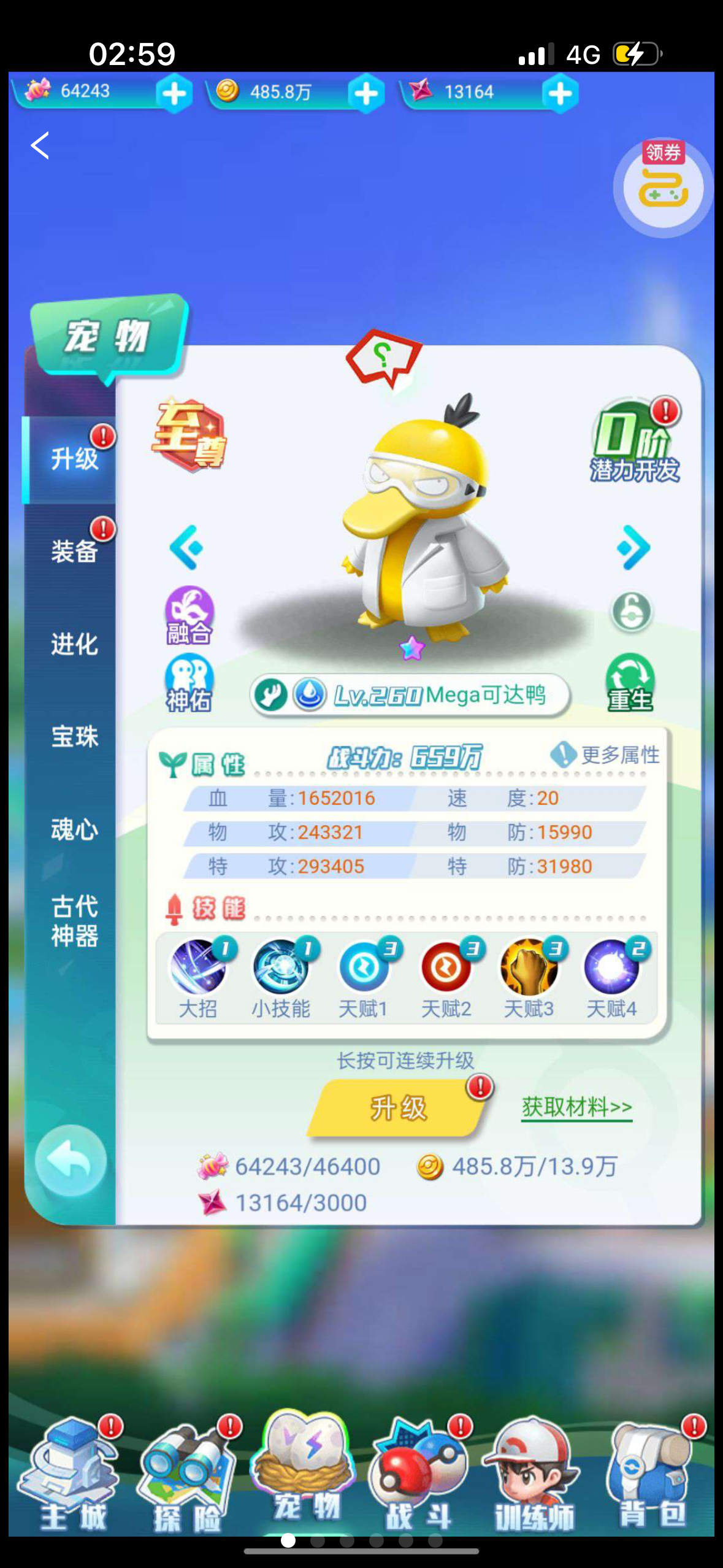This screenshot has width=723, height=1568.
Task: Show the previous pet with left arrow
Action: [186, 547]
